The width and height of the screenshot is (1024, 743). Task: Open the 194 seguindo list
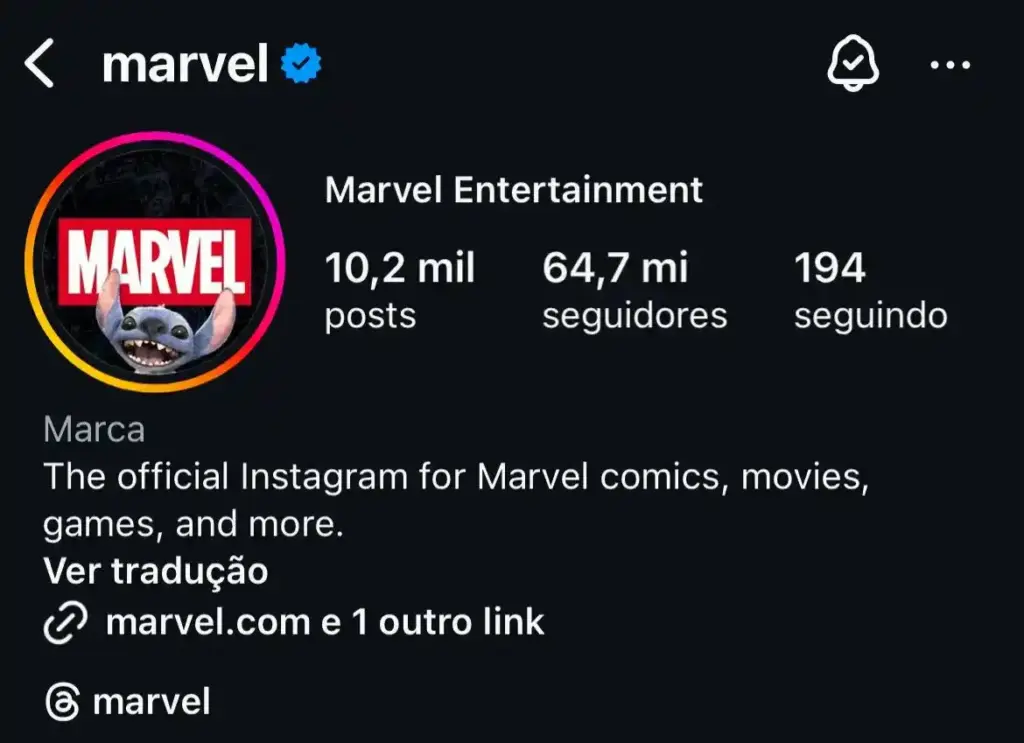[870, 290]
